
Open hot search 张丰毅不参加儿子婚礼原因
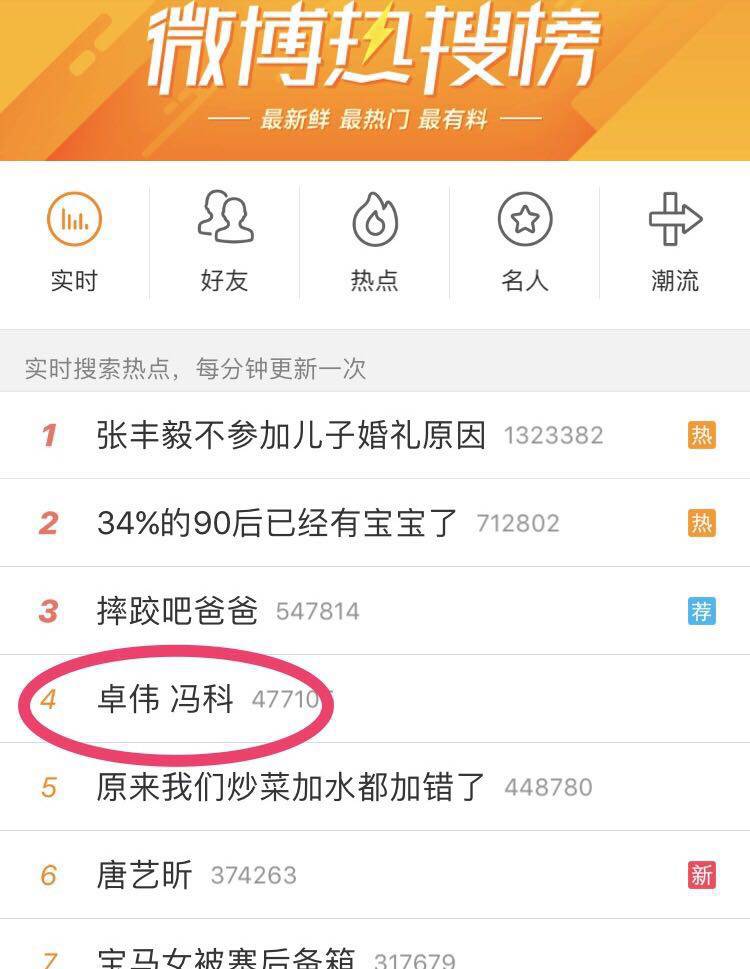click(x=291, y=436)
